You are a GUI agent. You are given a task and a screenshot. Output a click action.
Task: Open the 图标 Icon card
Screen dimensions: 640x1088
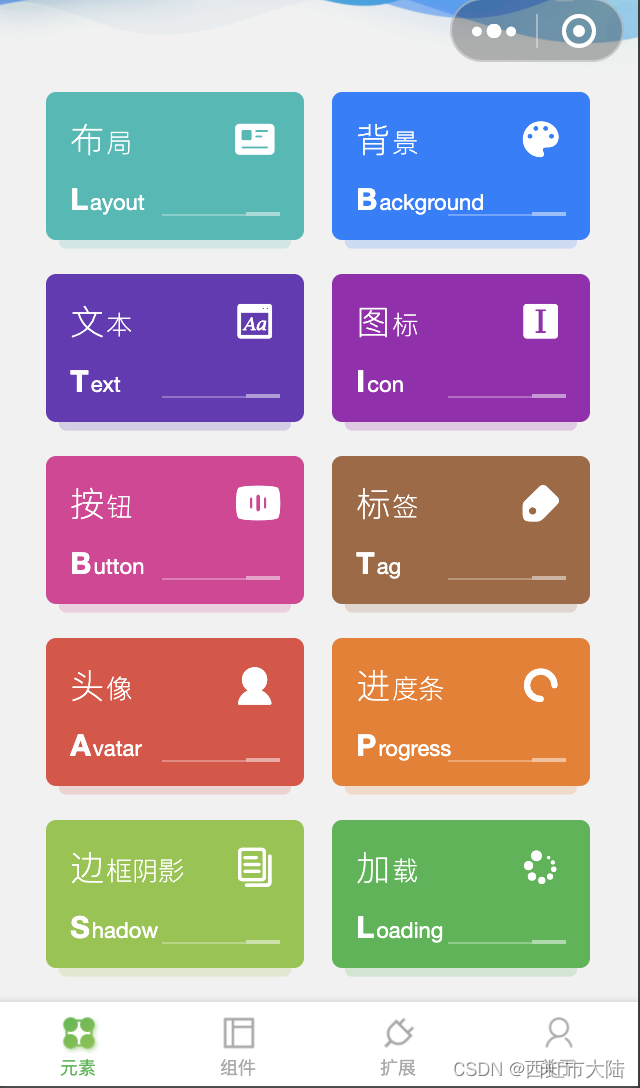461,348
